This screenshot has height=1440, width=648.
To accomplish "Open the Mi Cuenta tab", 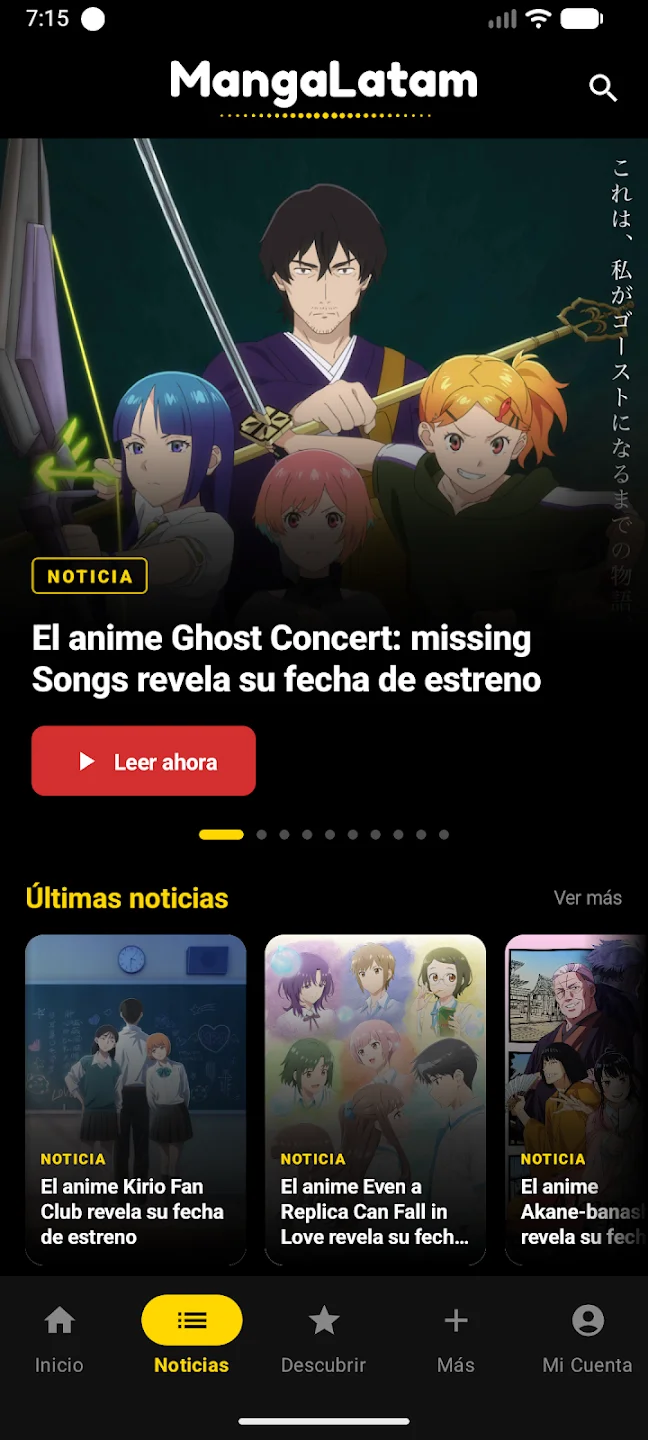I will [588, 1339].
